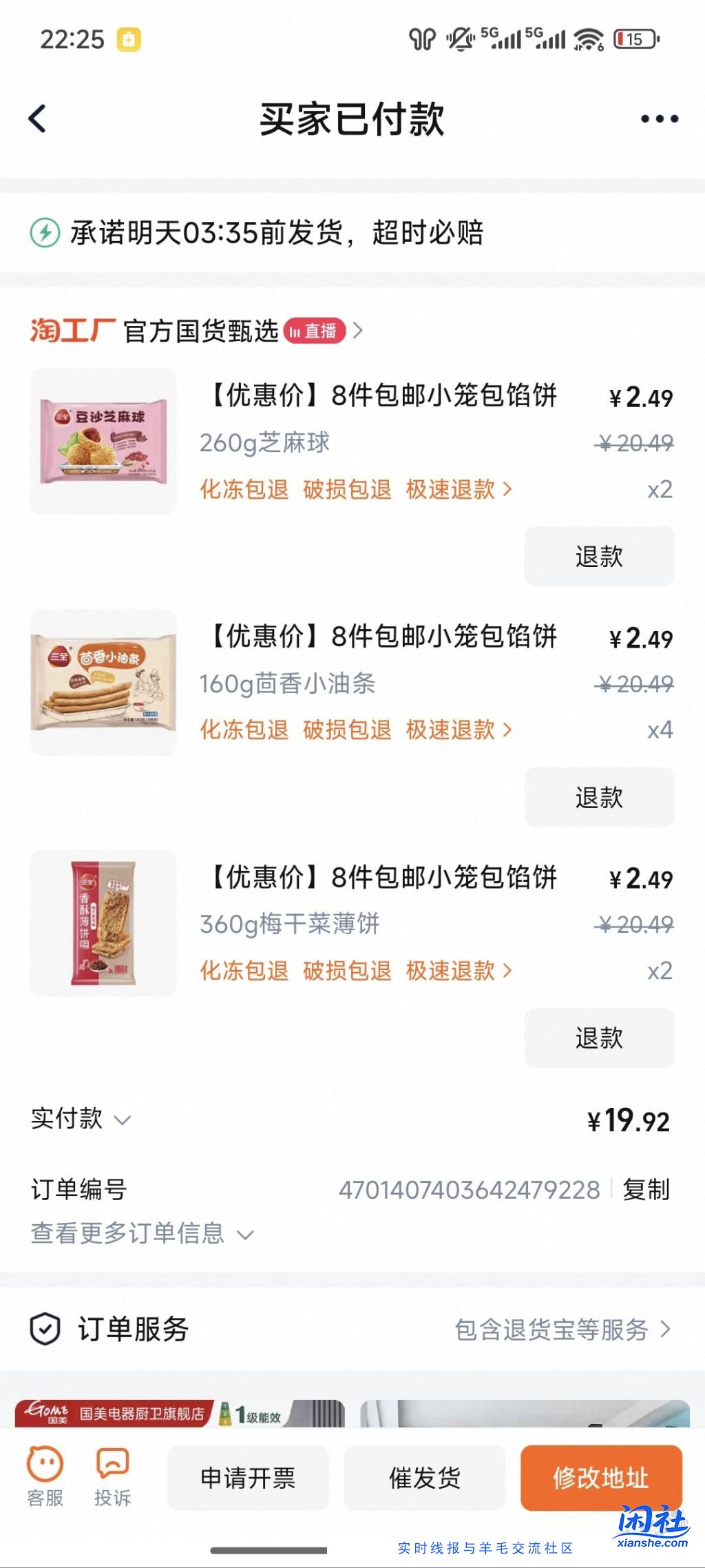705x1568 pixels.
Task: Tap 极速退款 on the 芝麻球 item
Action: pos(448,489)
